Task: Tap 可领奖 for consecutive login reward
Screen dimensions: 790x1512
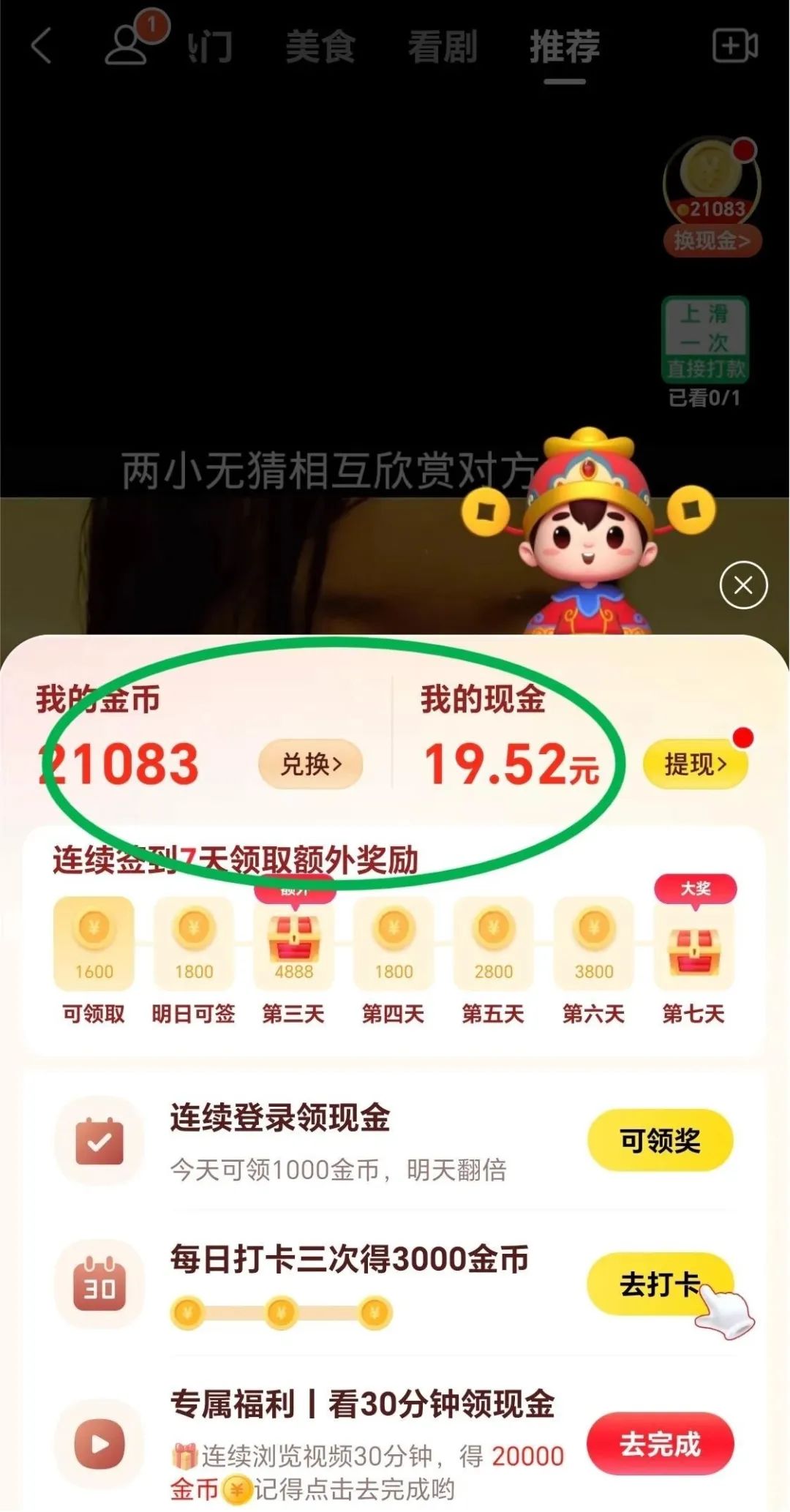Action: 660,1140
